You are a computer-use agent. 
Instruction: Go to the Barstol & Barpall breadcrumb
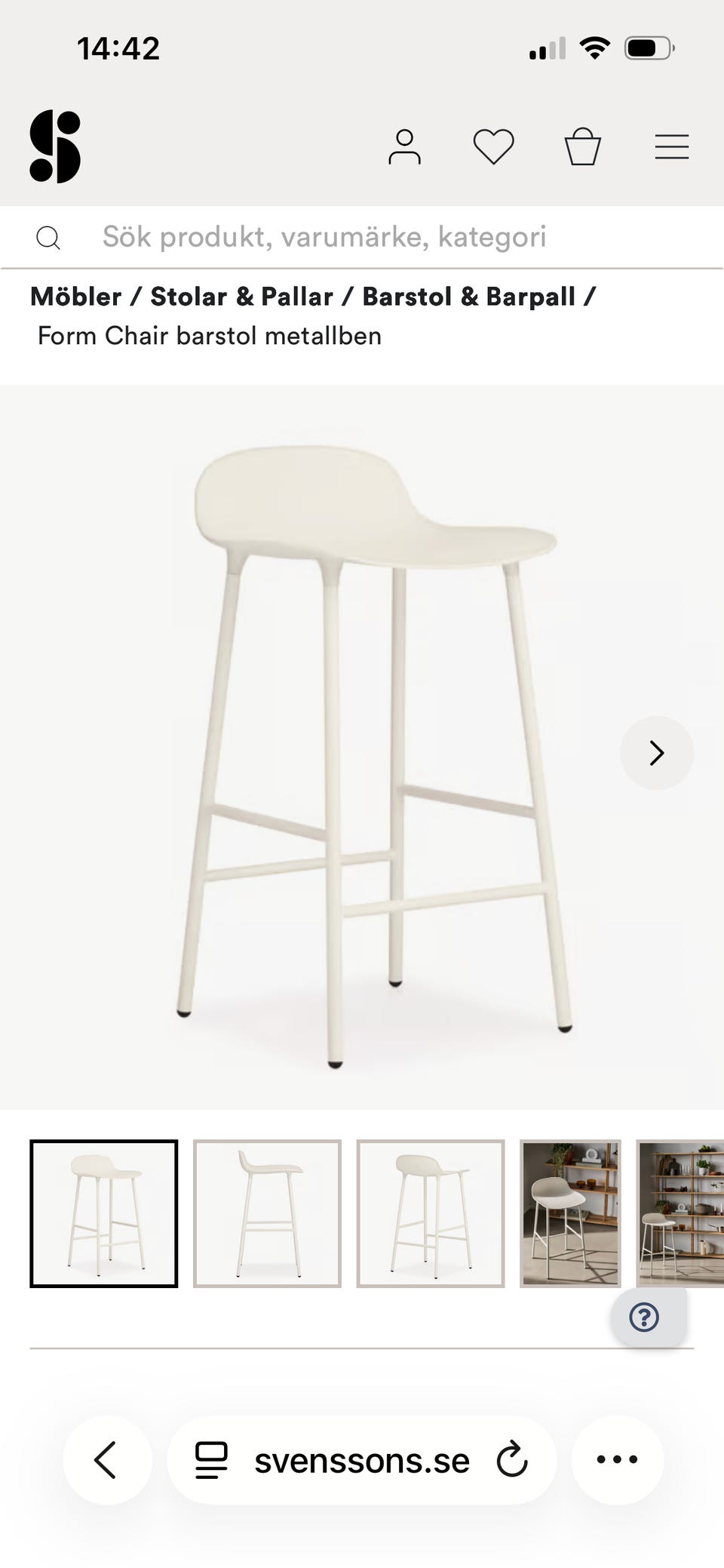tap(468, 297)
